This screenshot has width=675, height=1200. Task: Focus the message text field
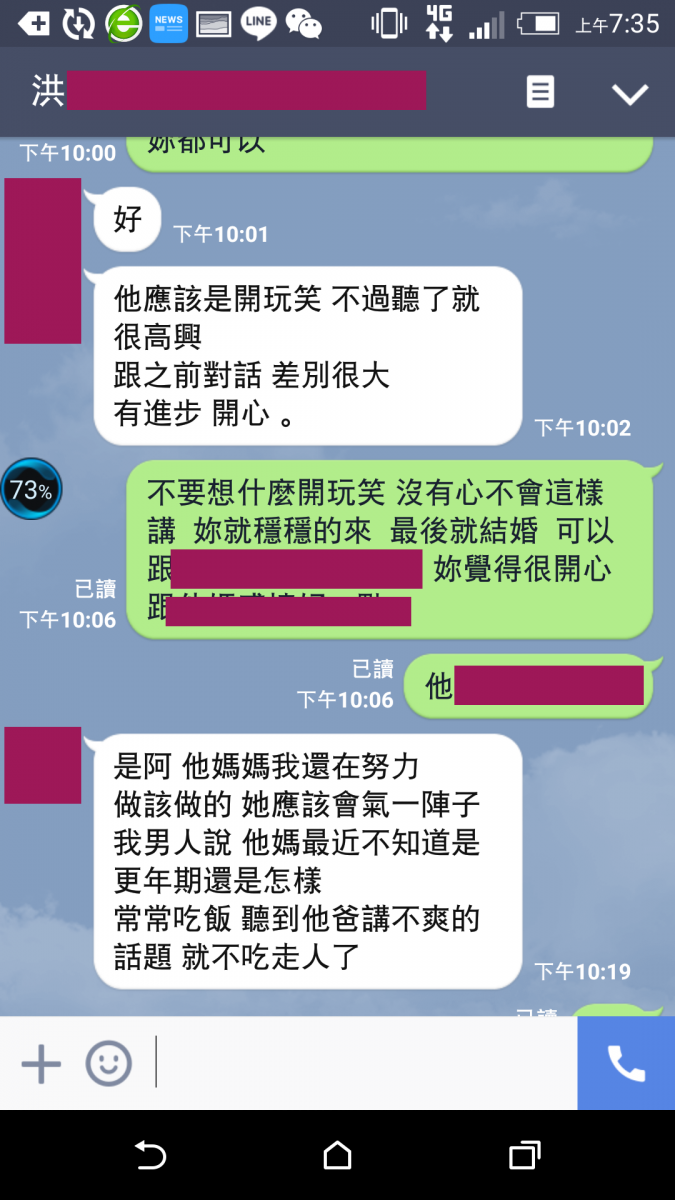(x=360, y=1063)
